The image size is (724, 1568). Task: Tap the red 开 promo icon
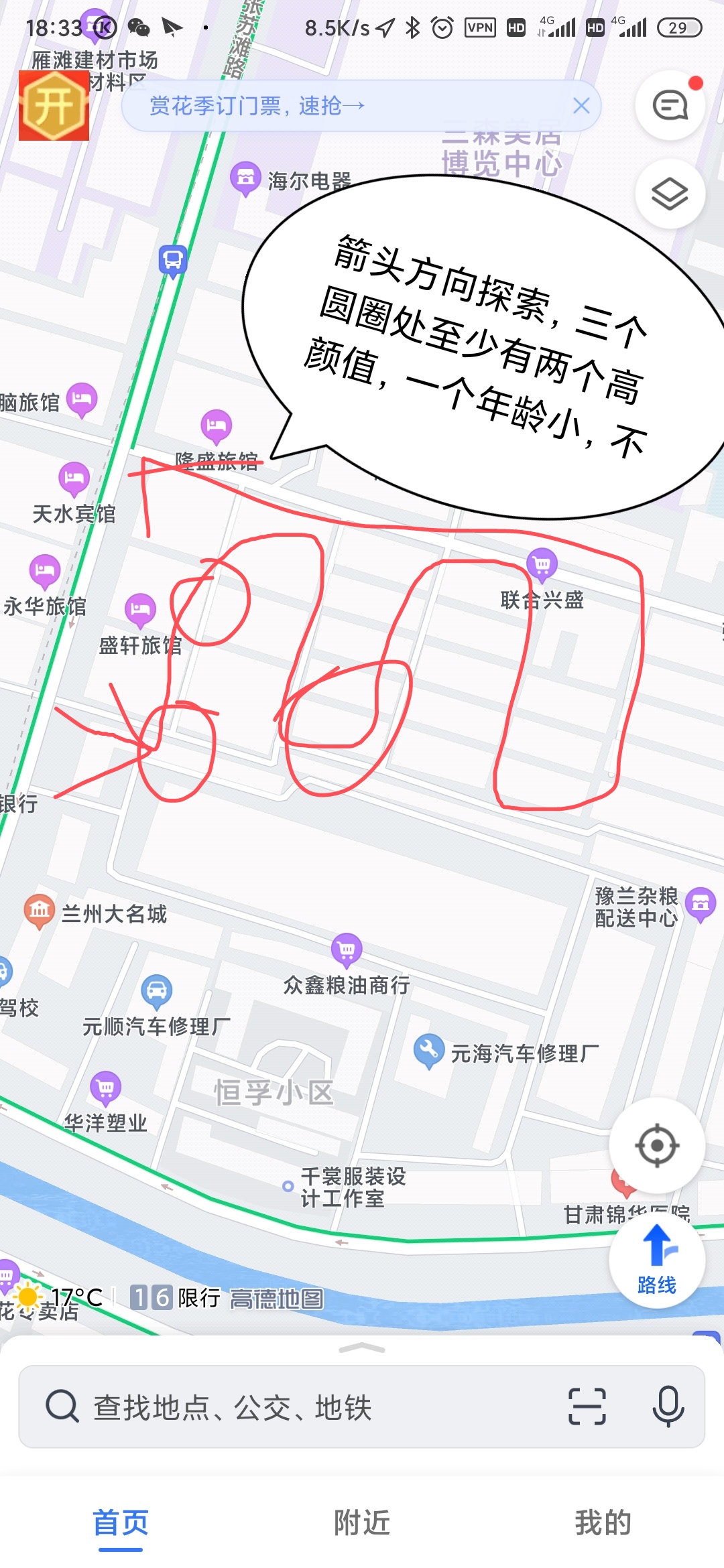point(54,106)
